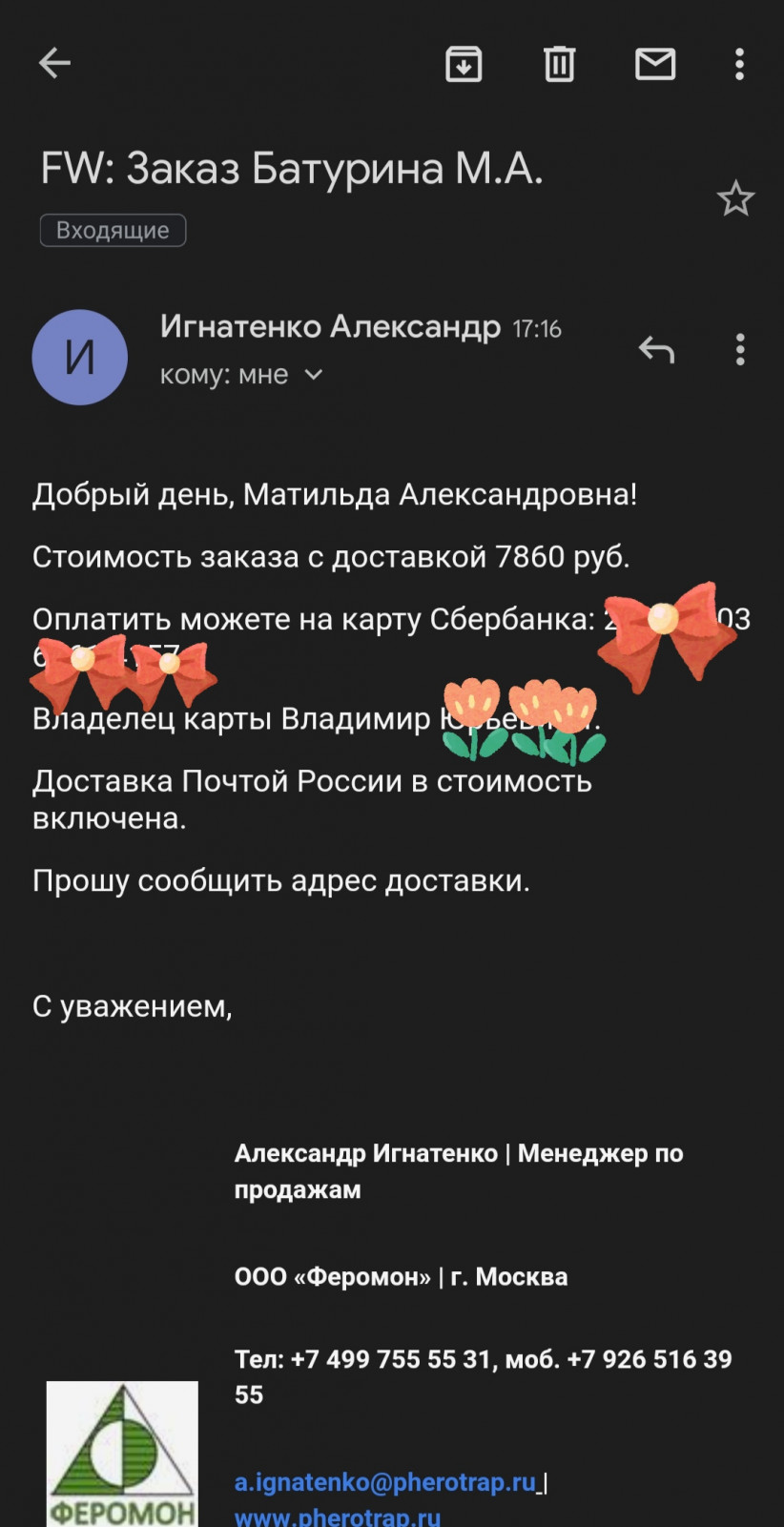Open message options menu beside reply
This screenshot has width=784, height=1527.
pos(740,350)
